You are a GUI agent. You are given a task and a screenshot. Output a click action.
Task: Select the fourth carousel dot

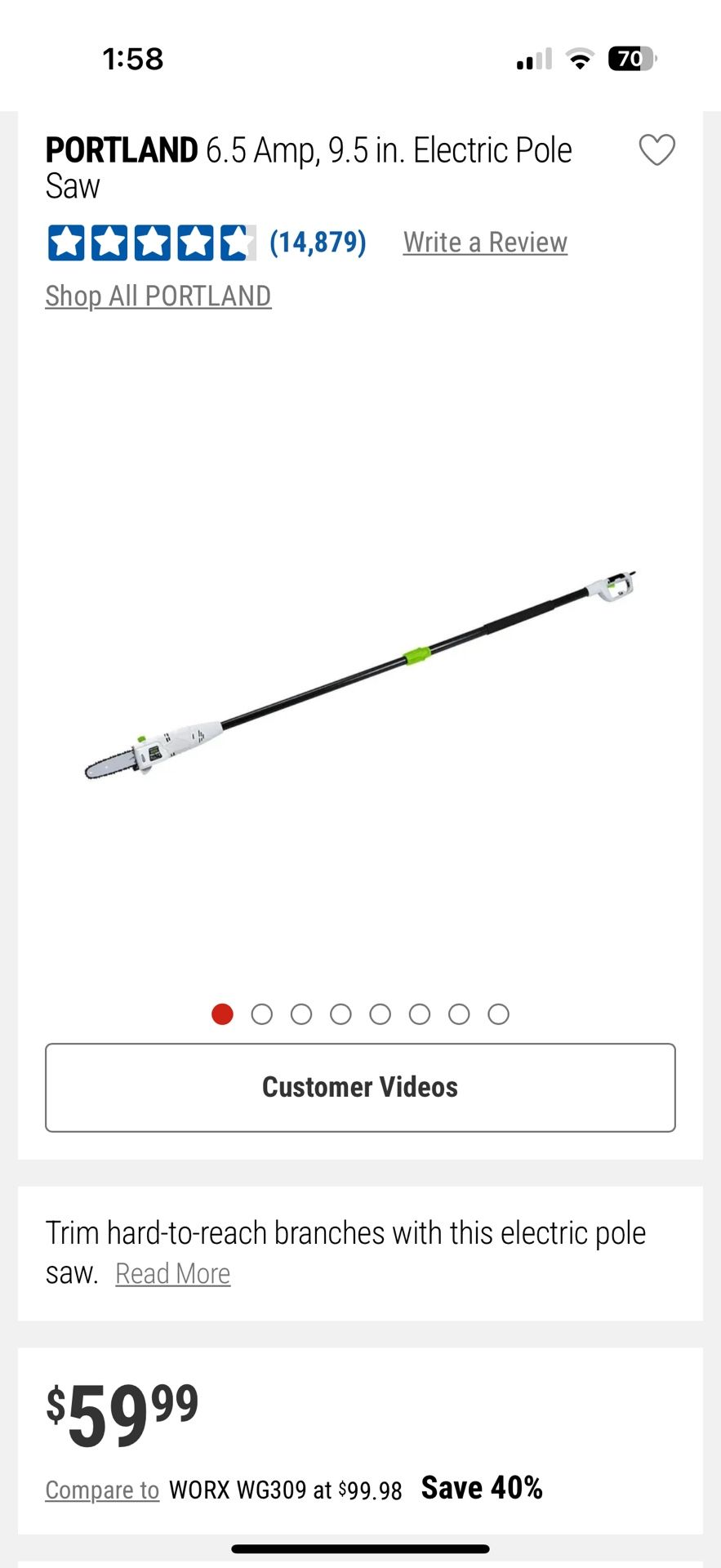[x=341, y=1013]
